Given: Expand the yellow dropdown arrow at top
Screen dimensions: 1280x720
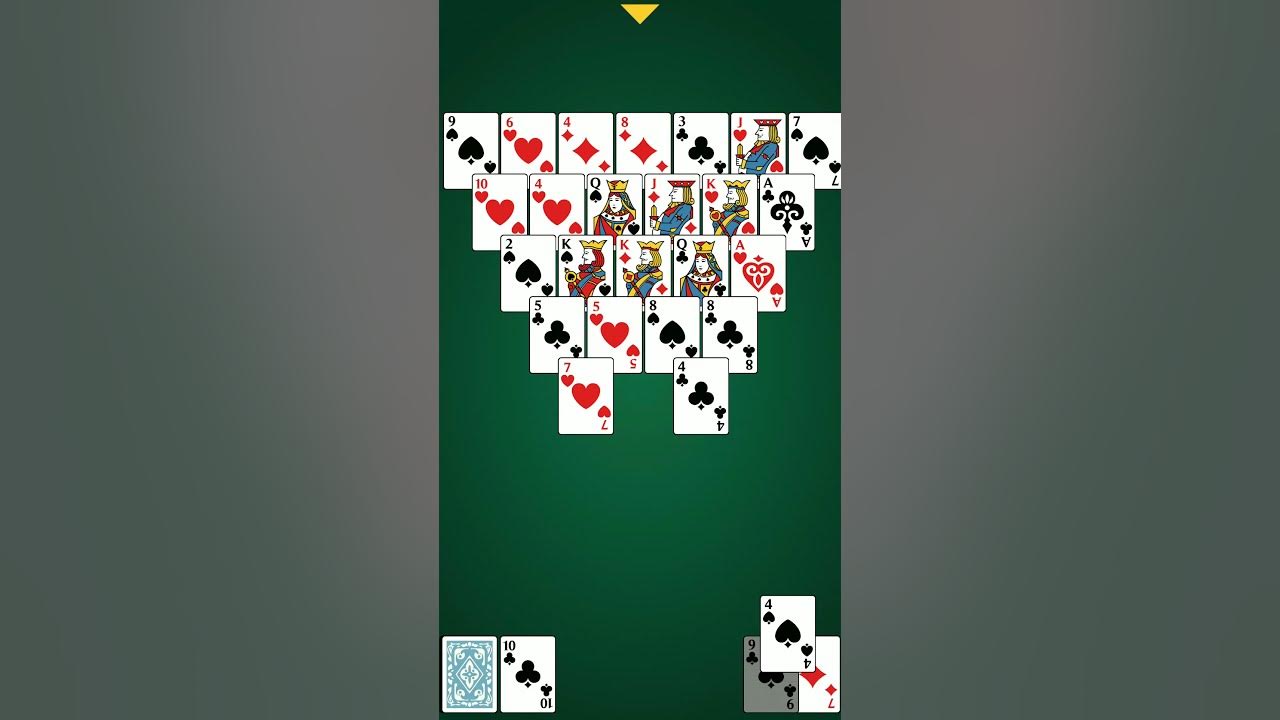Looking at the screenshot, I should (640, 13).
